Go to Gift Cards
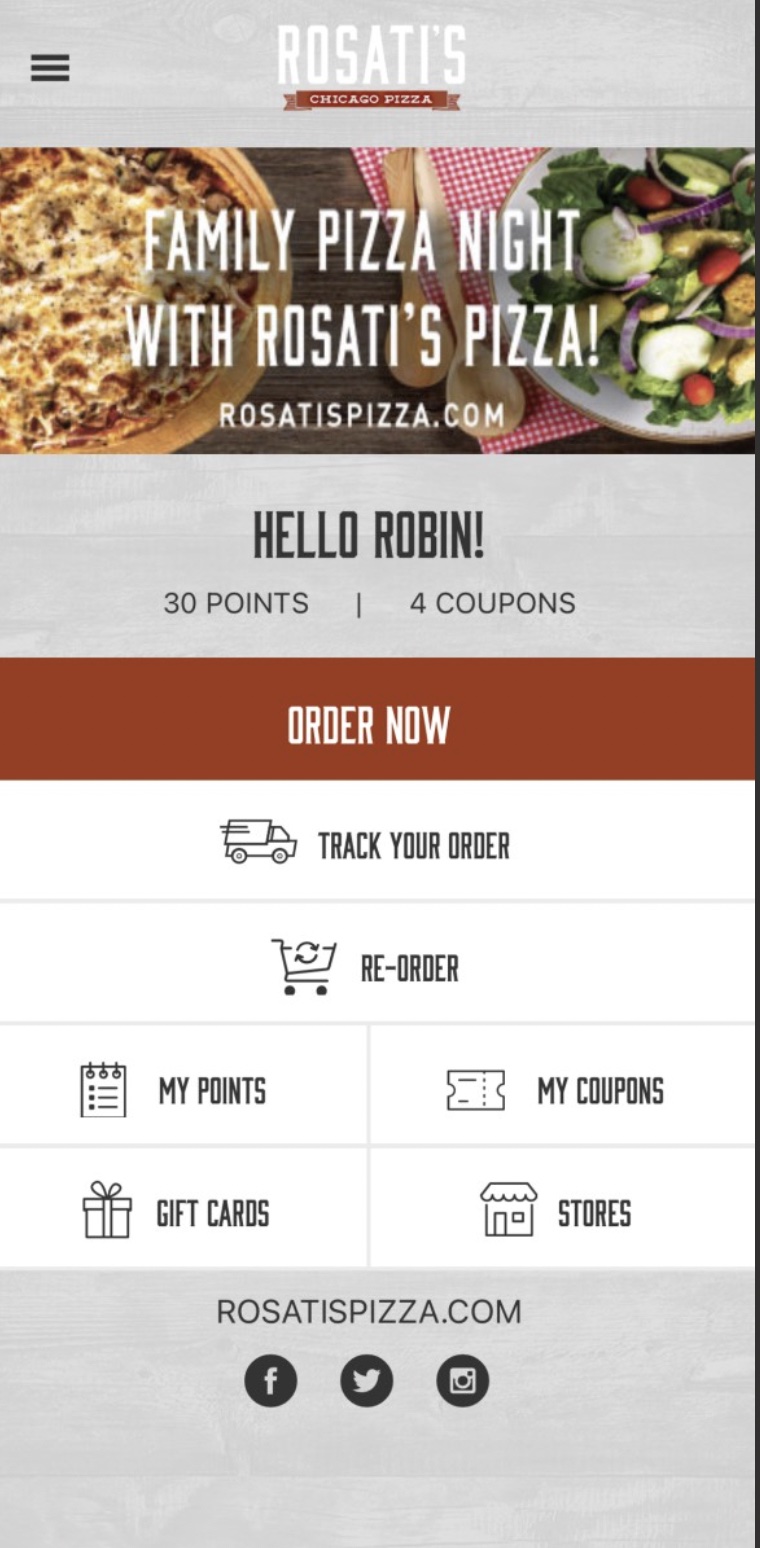 pyautogui.click(x=183, y=1211)
